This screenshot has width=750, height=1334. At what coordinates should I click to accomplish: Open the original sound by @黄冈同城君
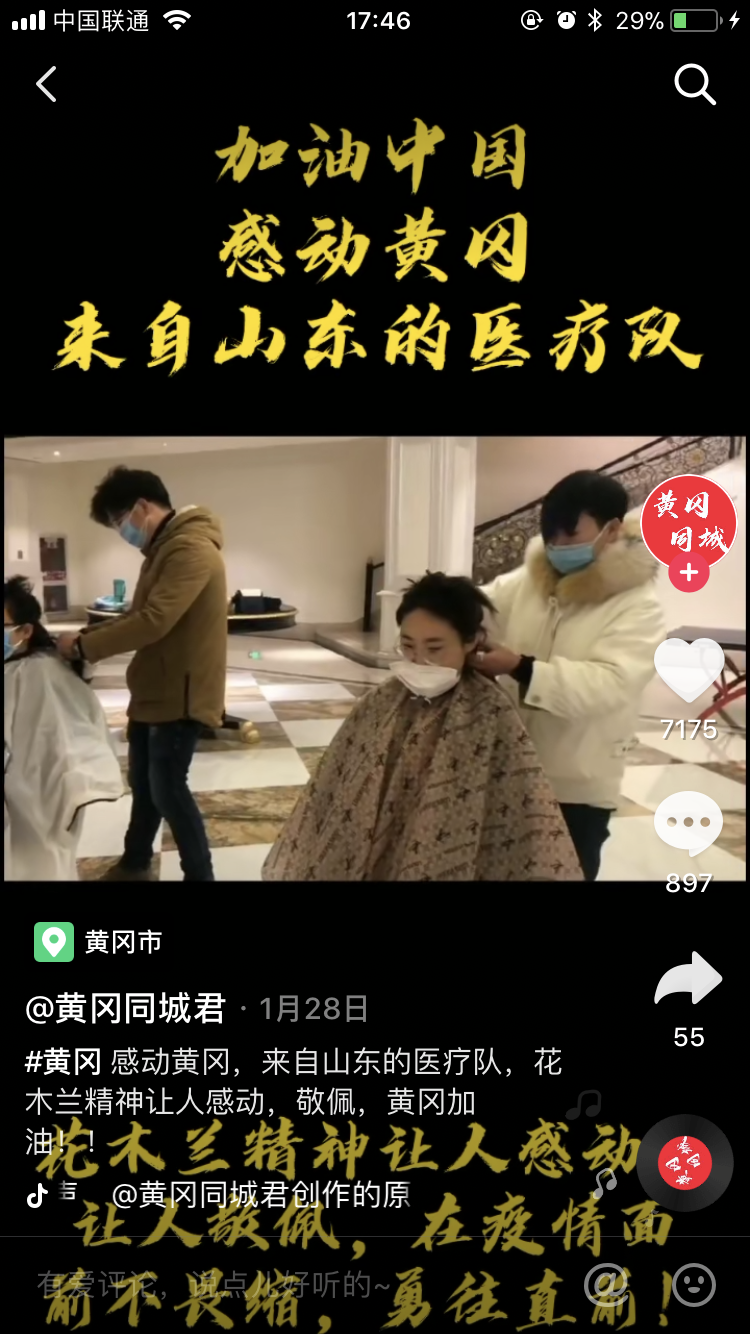[260, 1195]
